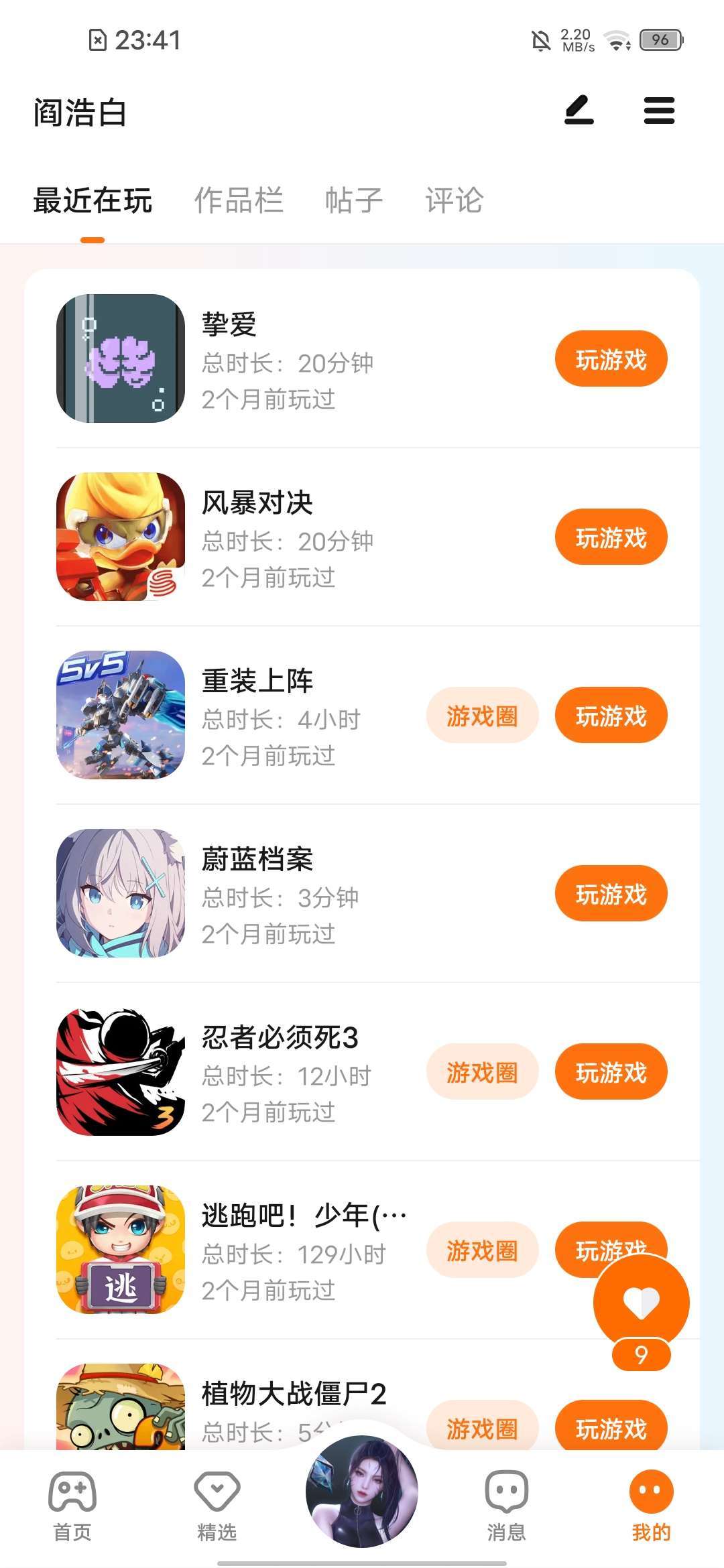
Task: Open 游戏圈 for 逃跑吧！少年
Action: pyautogui.click(x=482, y=1250)
